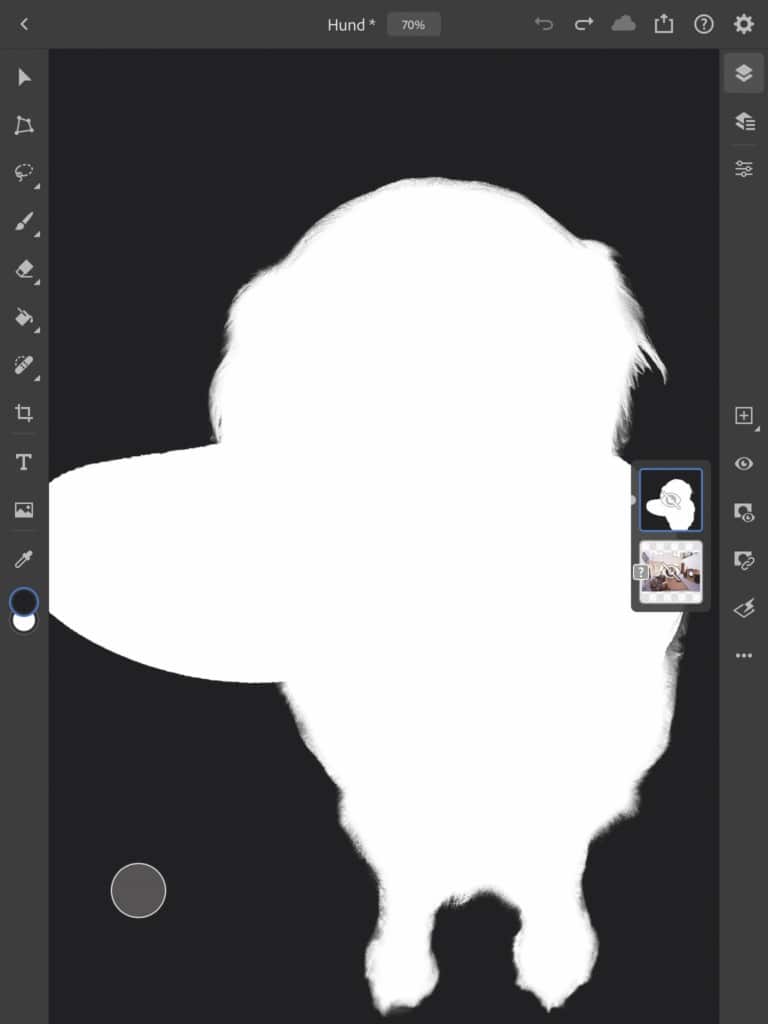Add a new layer
Screen dimensions: 768x1024
[x=744, y=416]
